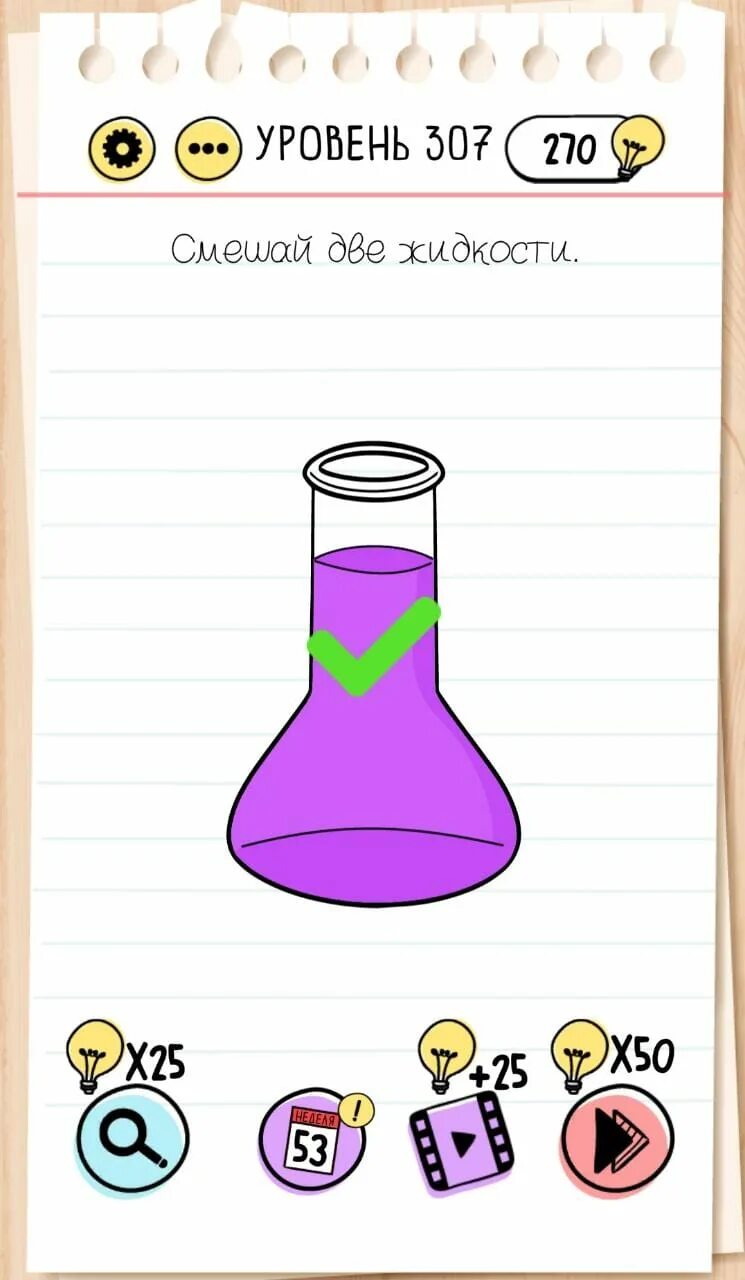Viewport: 745px width, 1280px height.
Task: Watch a video for 25 bulbs
Action: (461, 1142)
